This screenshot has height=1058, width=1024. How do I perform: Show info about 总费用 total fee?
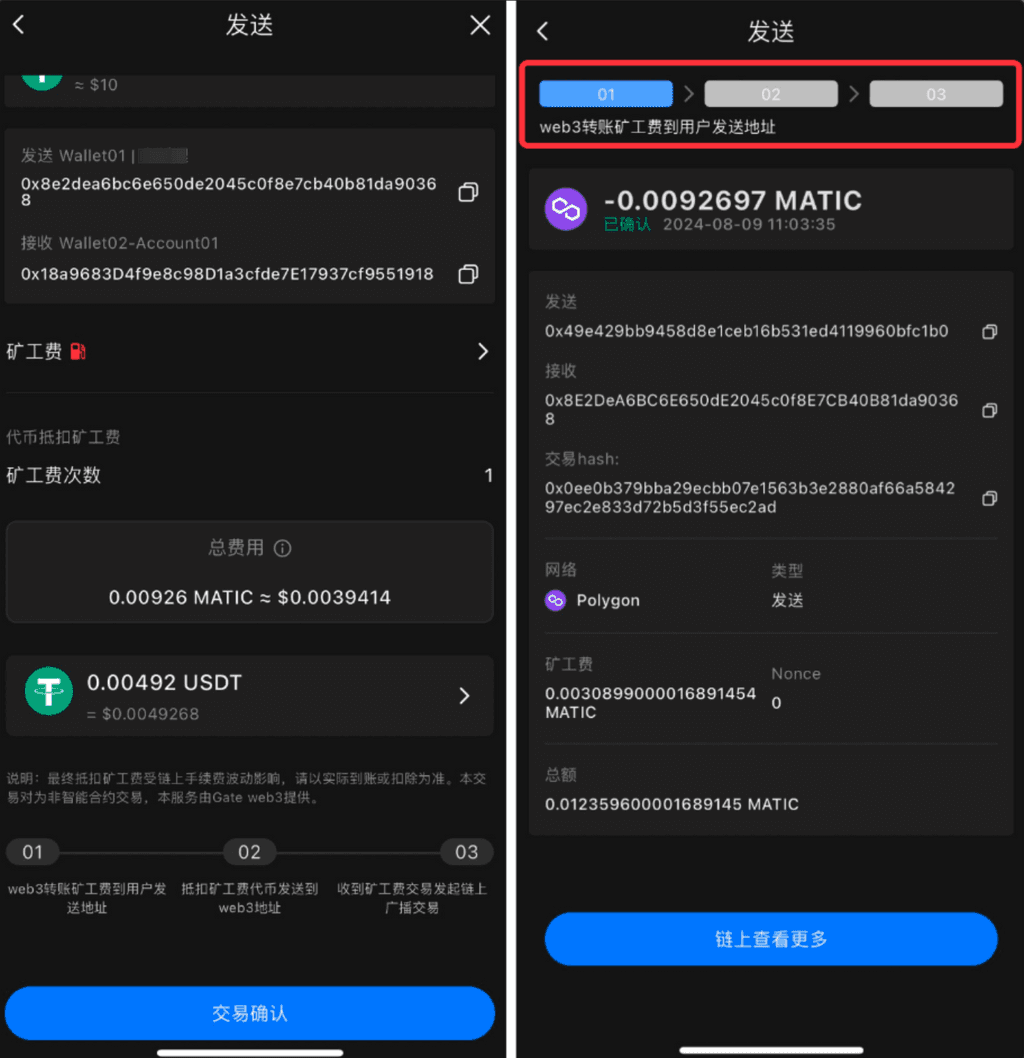click(283, 548)
